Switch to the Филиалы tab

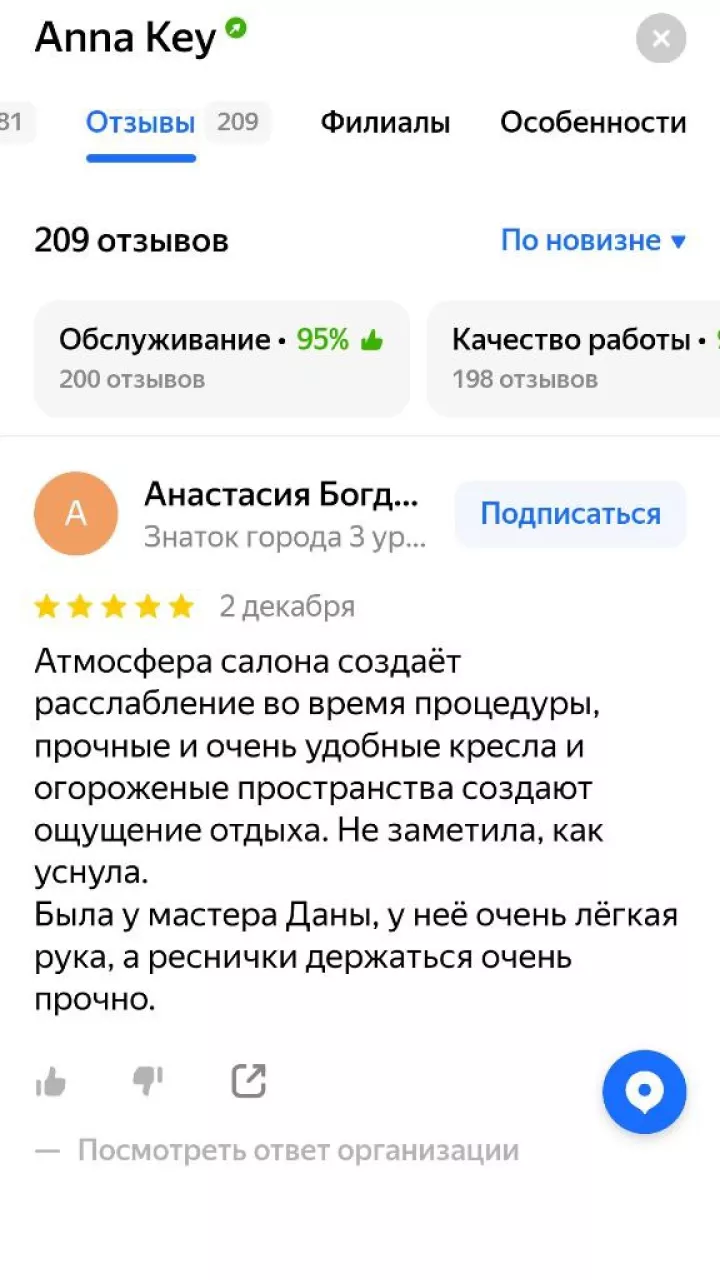[385, 123]
